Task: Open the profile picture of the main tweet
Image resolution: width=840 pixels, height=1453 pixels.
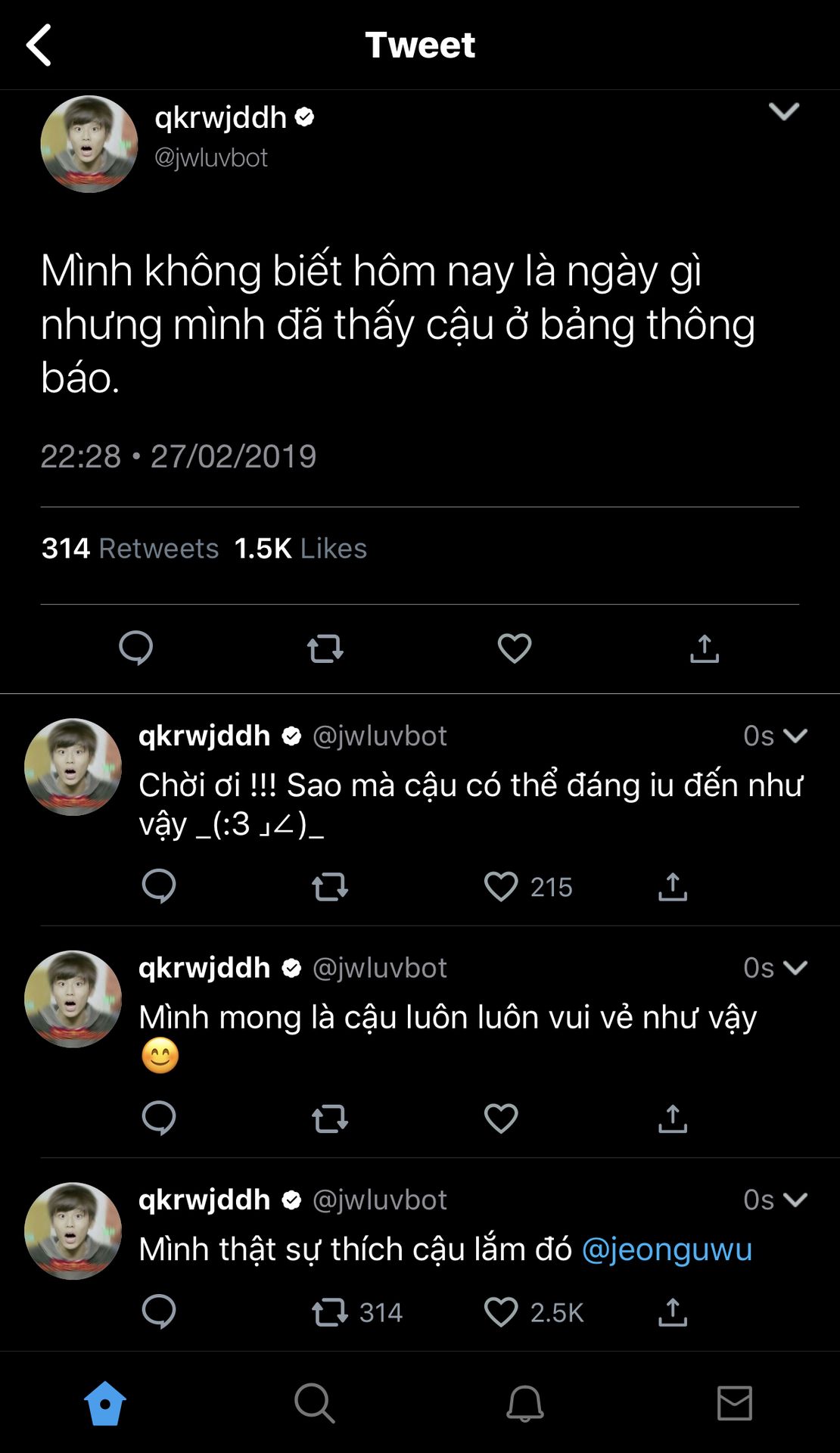Action: (x=89, y=144)
